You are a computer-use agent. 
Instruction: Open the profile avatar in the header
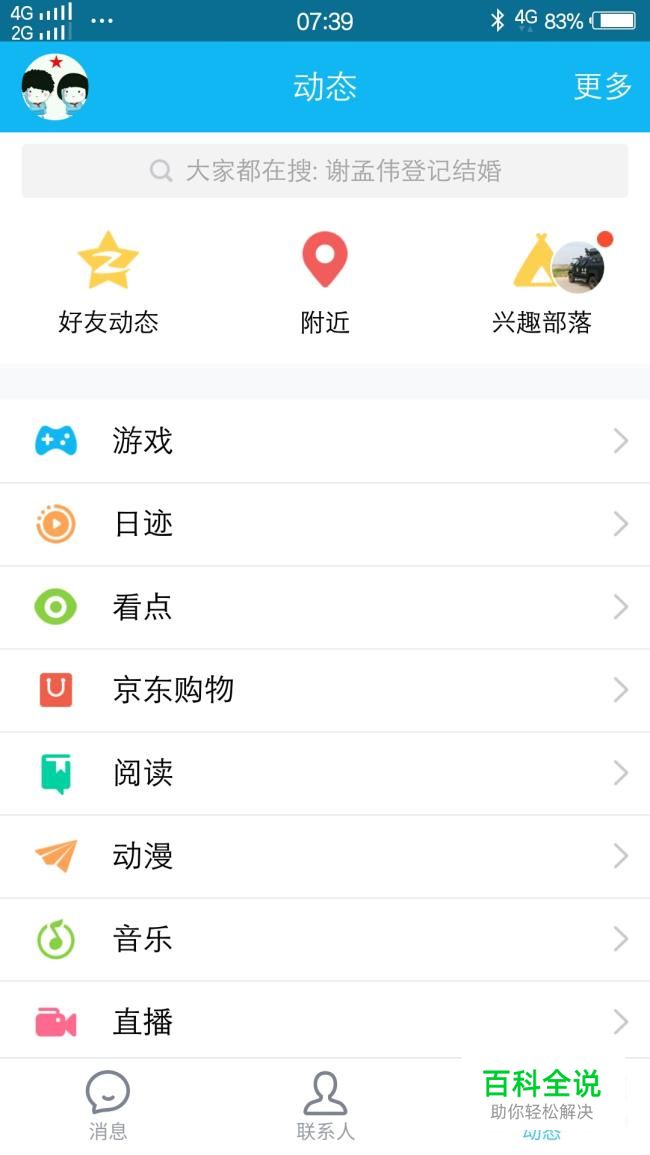[55, 87]
